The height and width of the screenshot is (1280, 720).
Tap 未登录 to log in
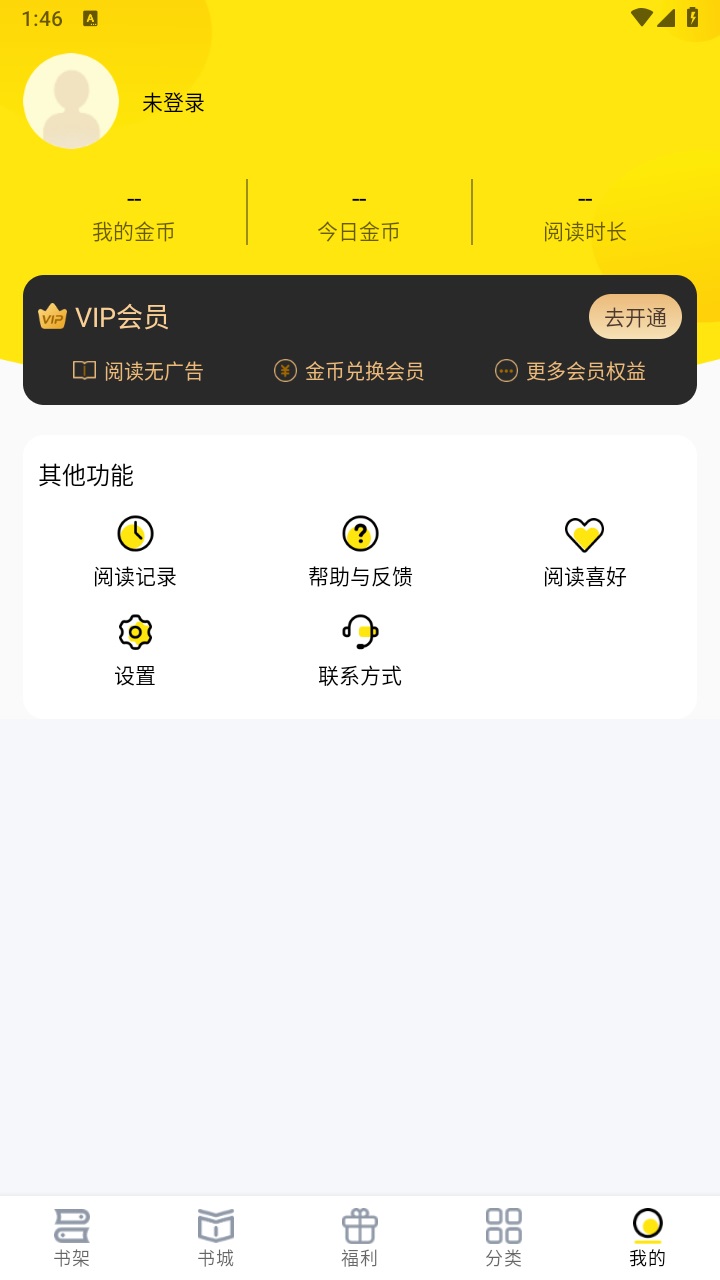click(x=171, y=101)
